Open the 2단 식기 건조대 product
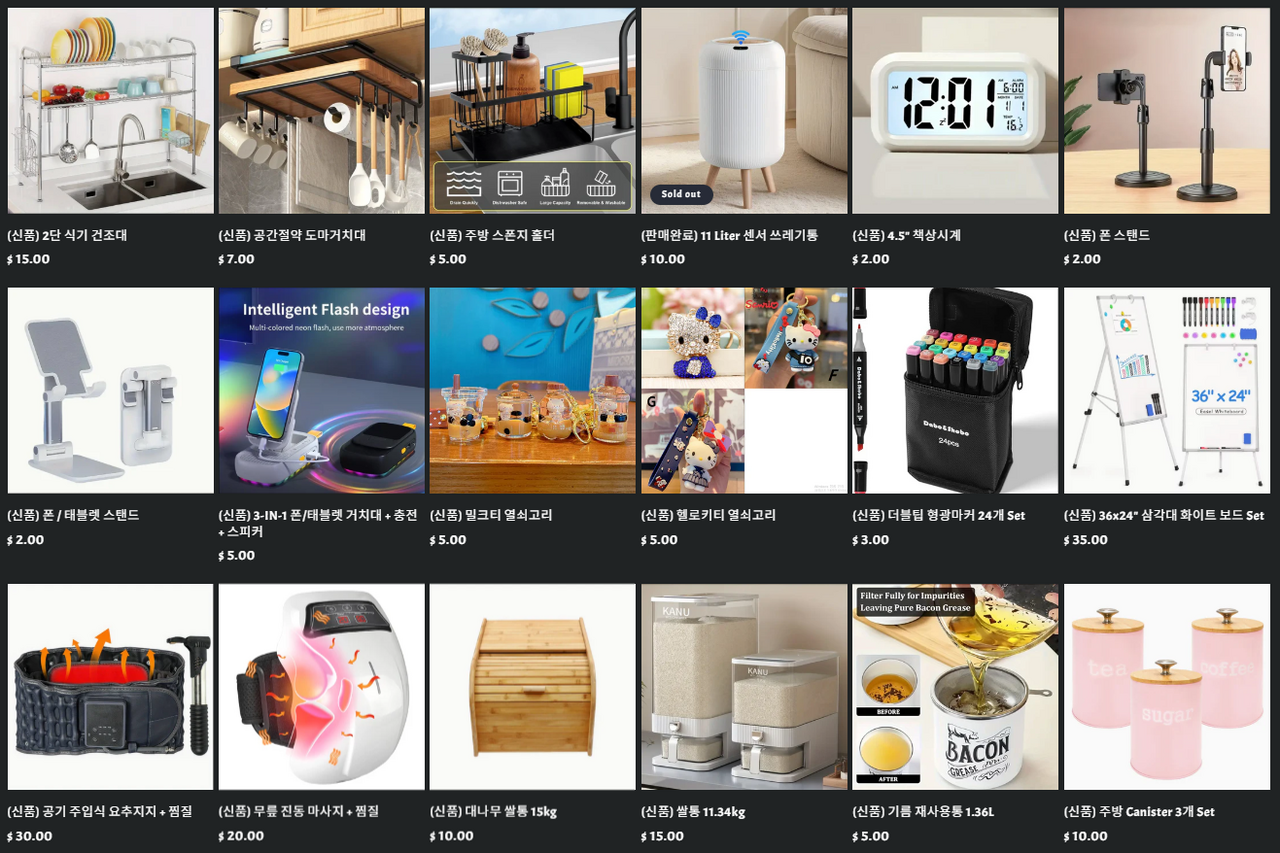 (110, 111)
